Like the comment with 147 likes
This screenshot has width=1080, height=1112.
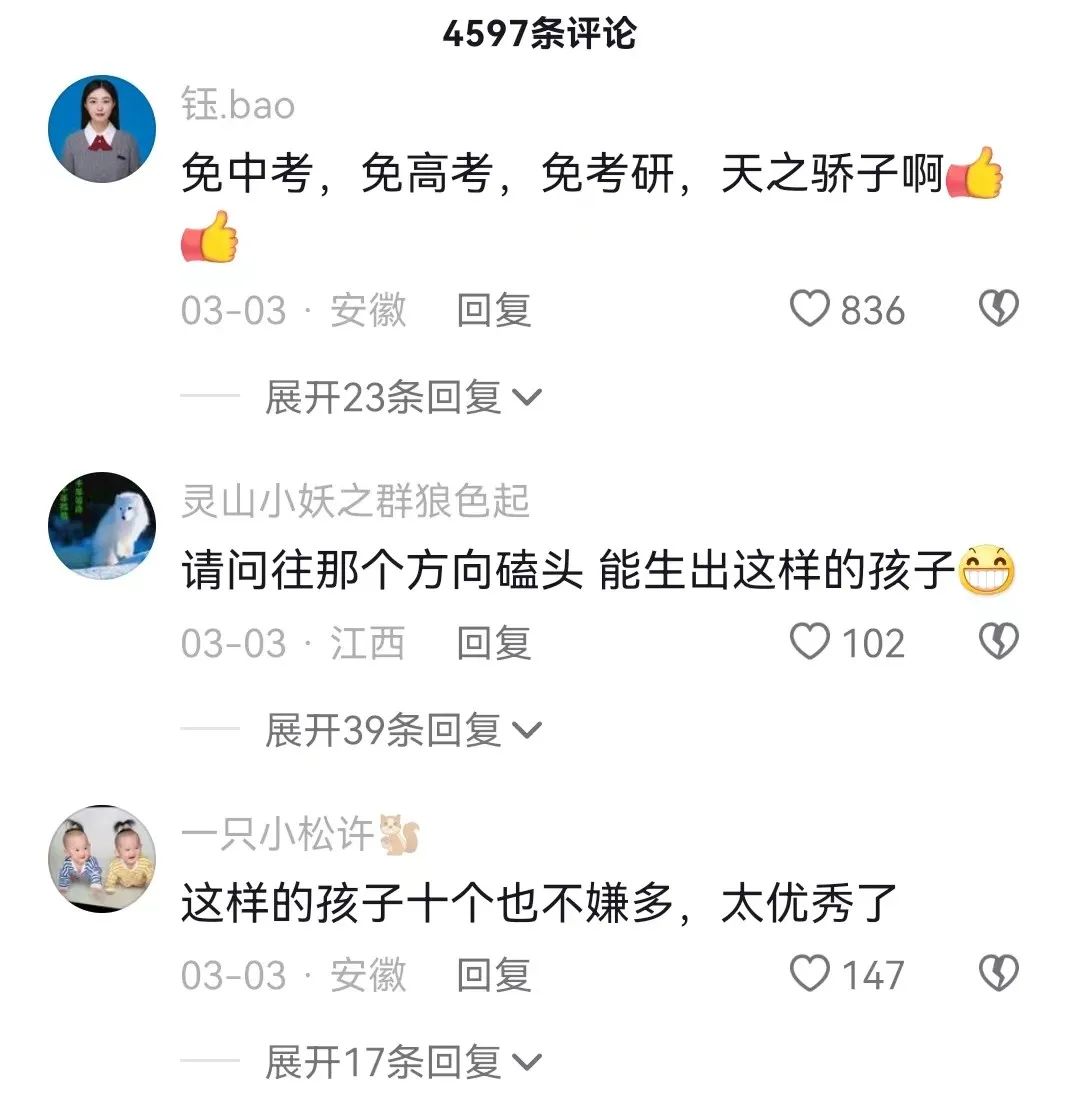(810, 975)
